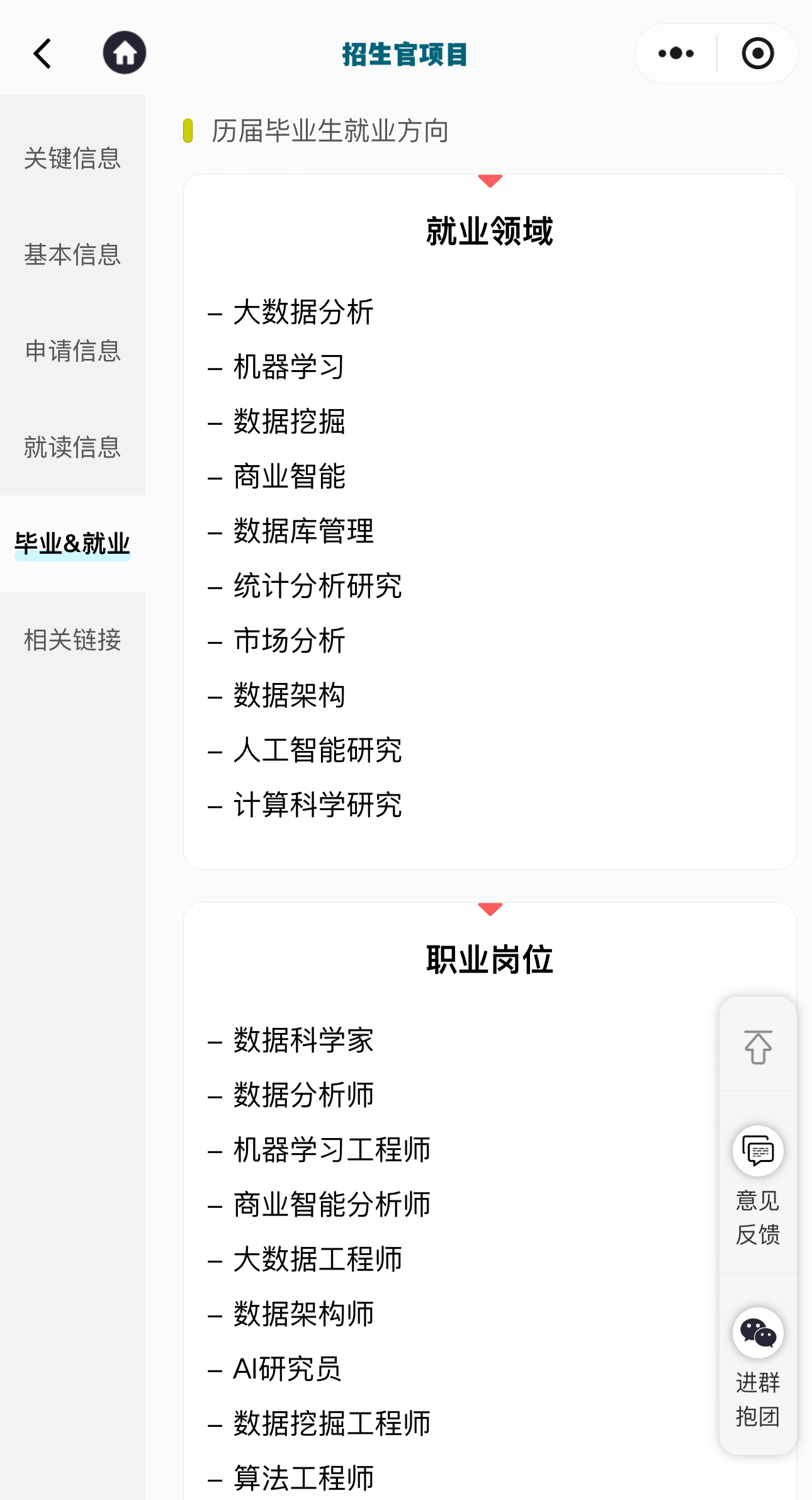Open the three-dot more menu
The width and height of the screenshot is (812, 1500).
pyautogui.click(x=676, y=54)
